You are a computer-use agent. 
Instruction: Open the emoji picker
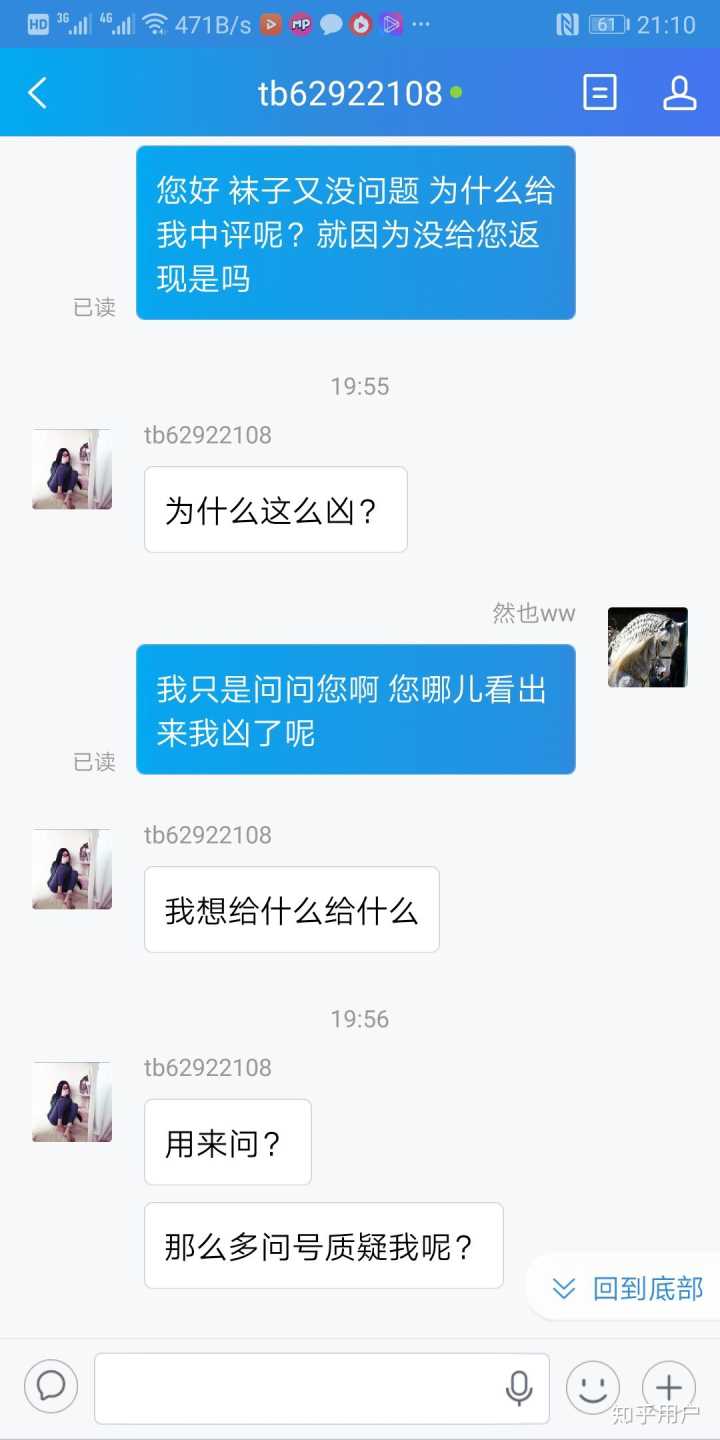coord(592,1387)
